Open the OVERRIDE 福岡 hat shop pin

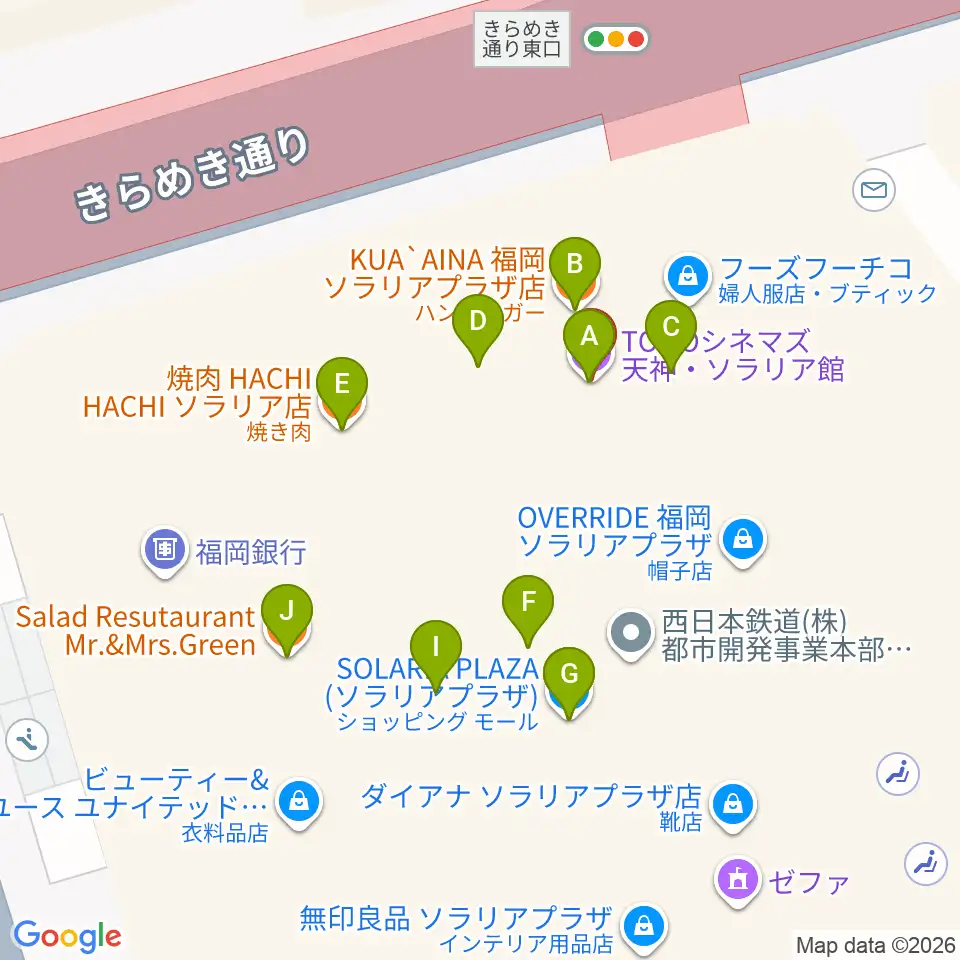[x=743, y=542]
